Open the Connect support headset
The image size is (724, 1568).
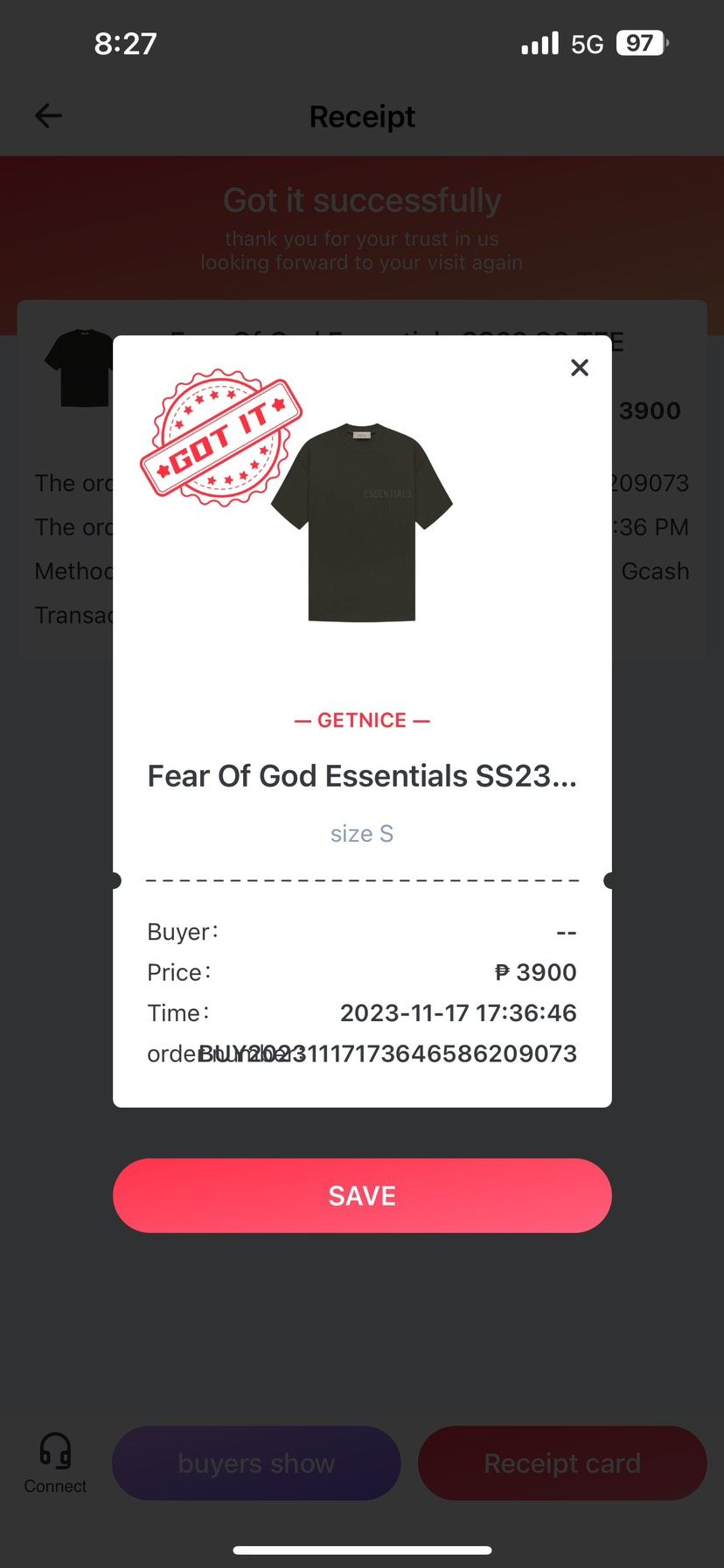55,1461
